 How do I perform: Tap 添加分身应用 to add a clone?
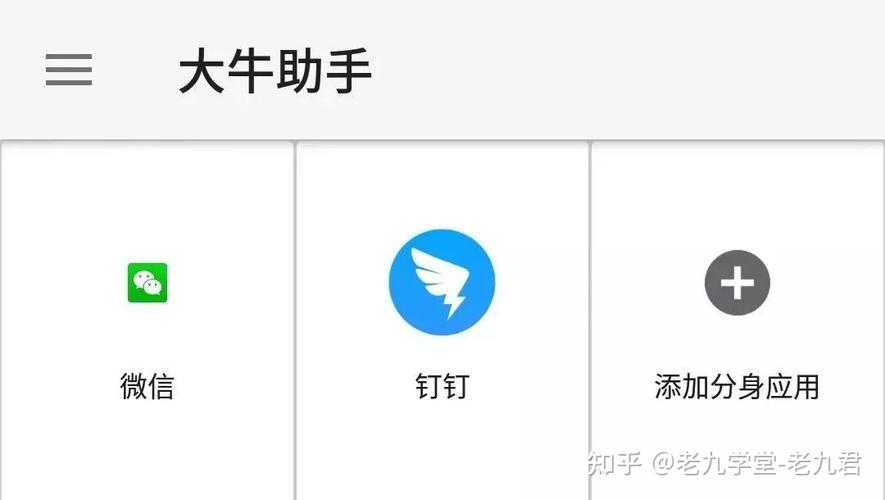[x=737, y=284]
